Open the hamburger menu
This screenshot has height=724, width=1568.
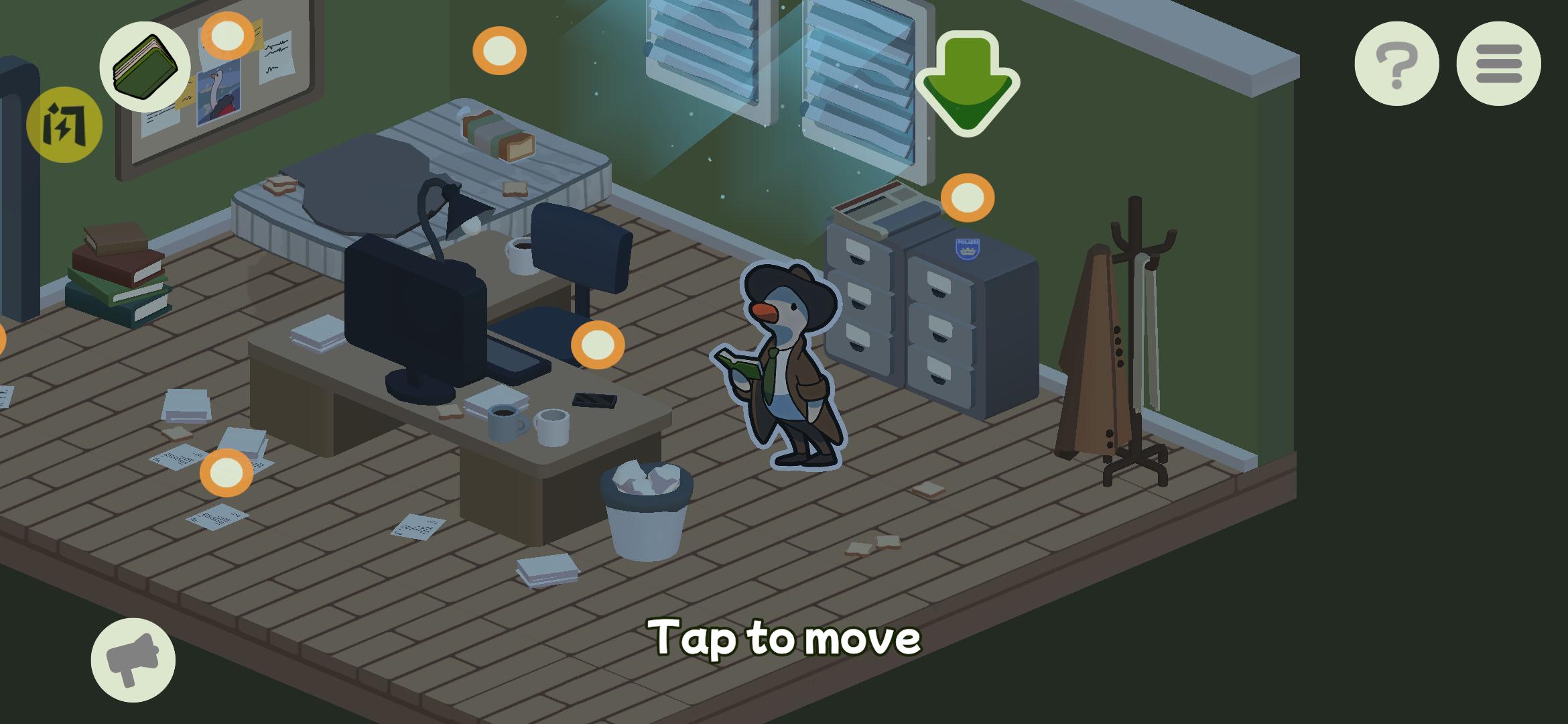point(1498,64)
